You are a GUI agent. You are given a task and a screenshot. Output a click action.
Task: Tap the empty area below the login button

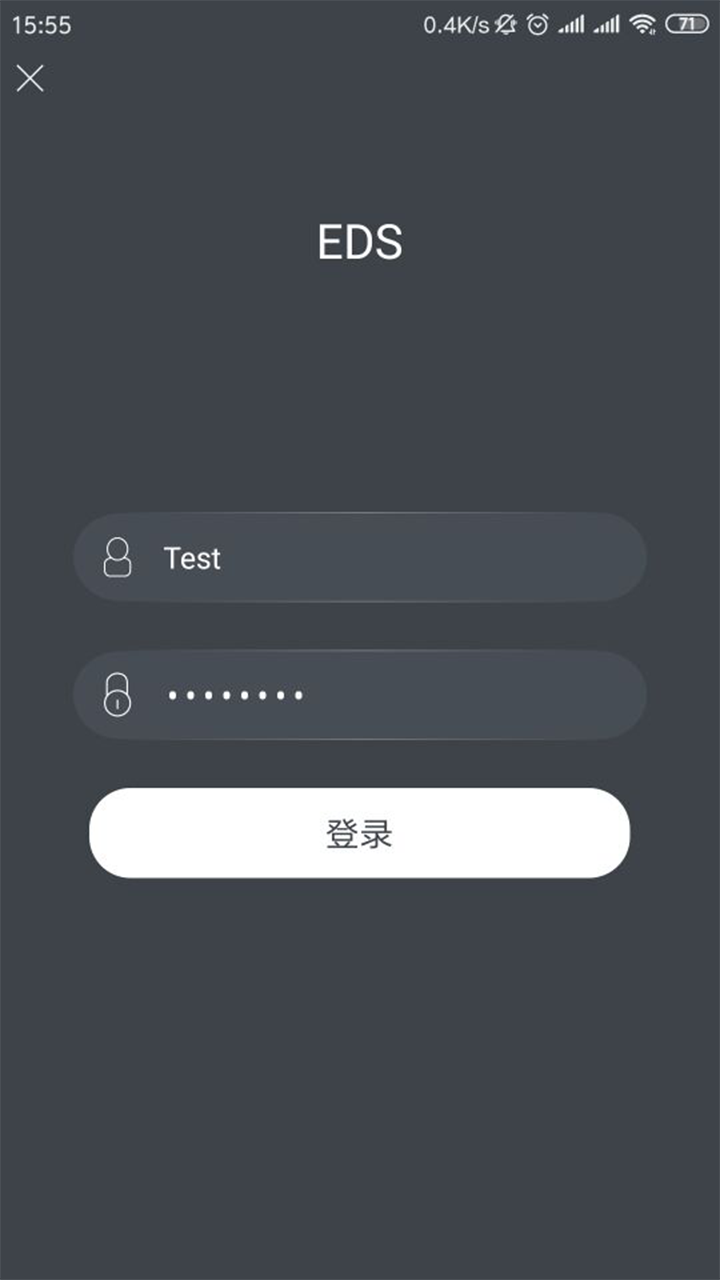click(x=360, y=1050)
